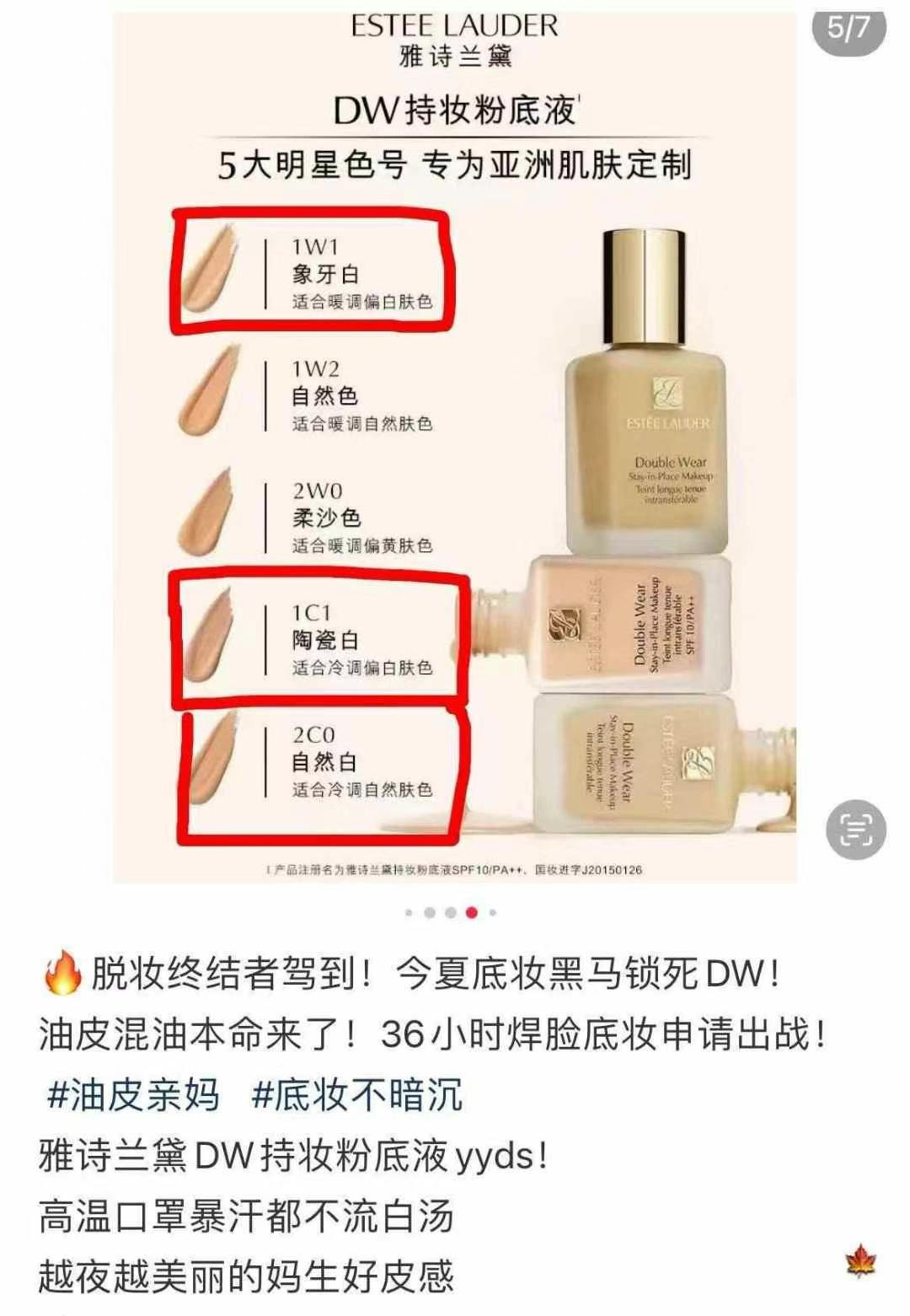Open hashtag #底妆不暗沉
The width and height of the screenshot is (910, 1316).
pos(356,1094)
